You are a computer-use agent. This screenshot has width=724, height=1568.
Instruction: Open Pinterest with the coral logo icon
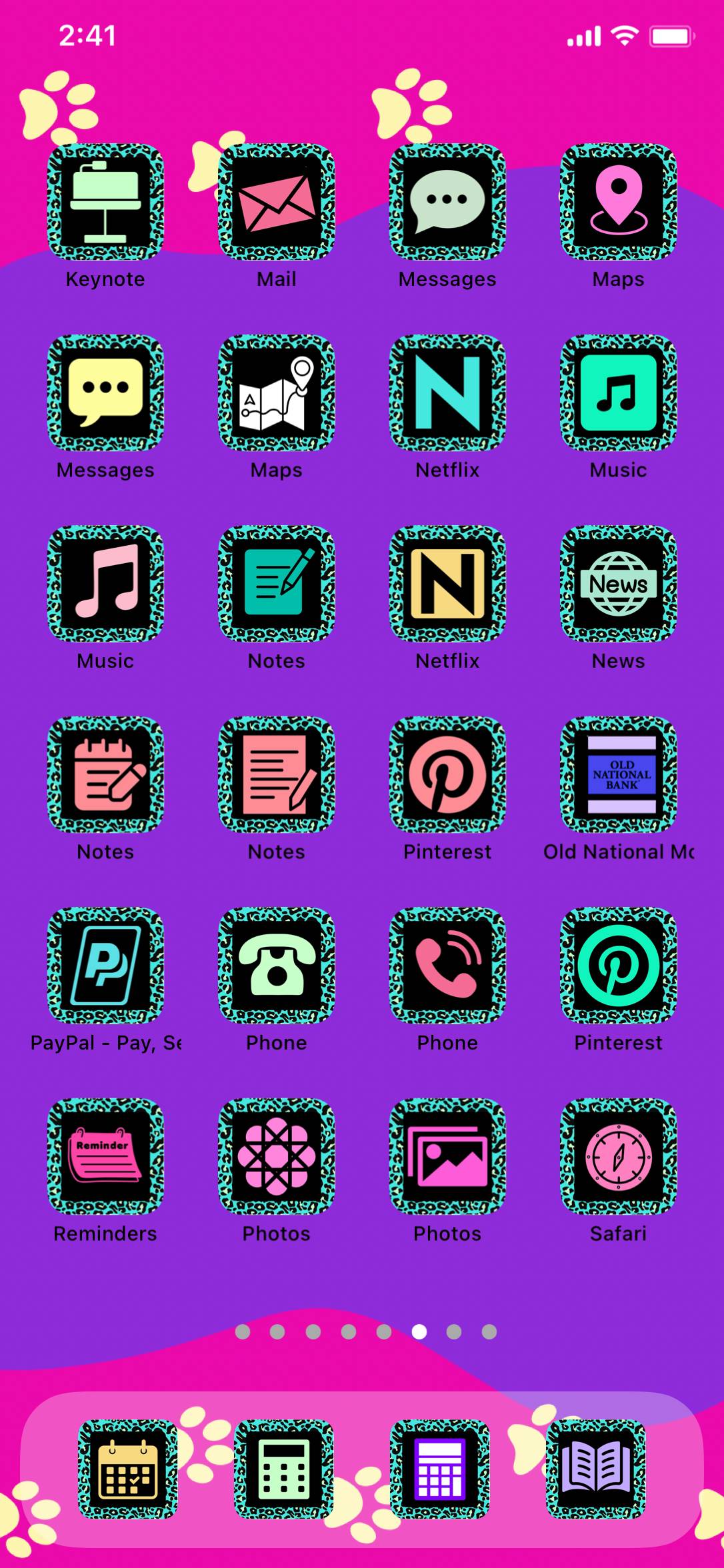[x=447, y=774]
